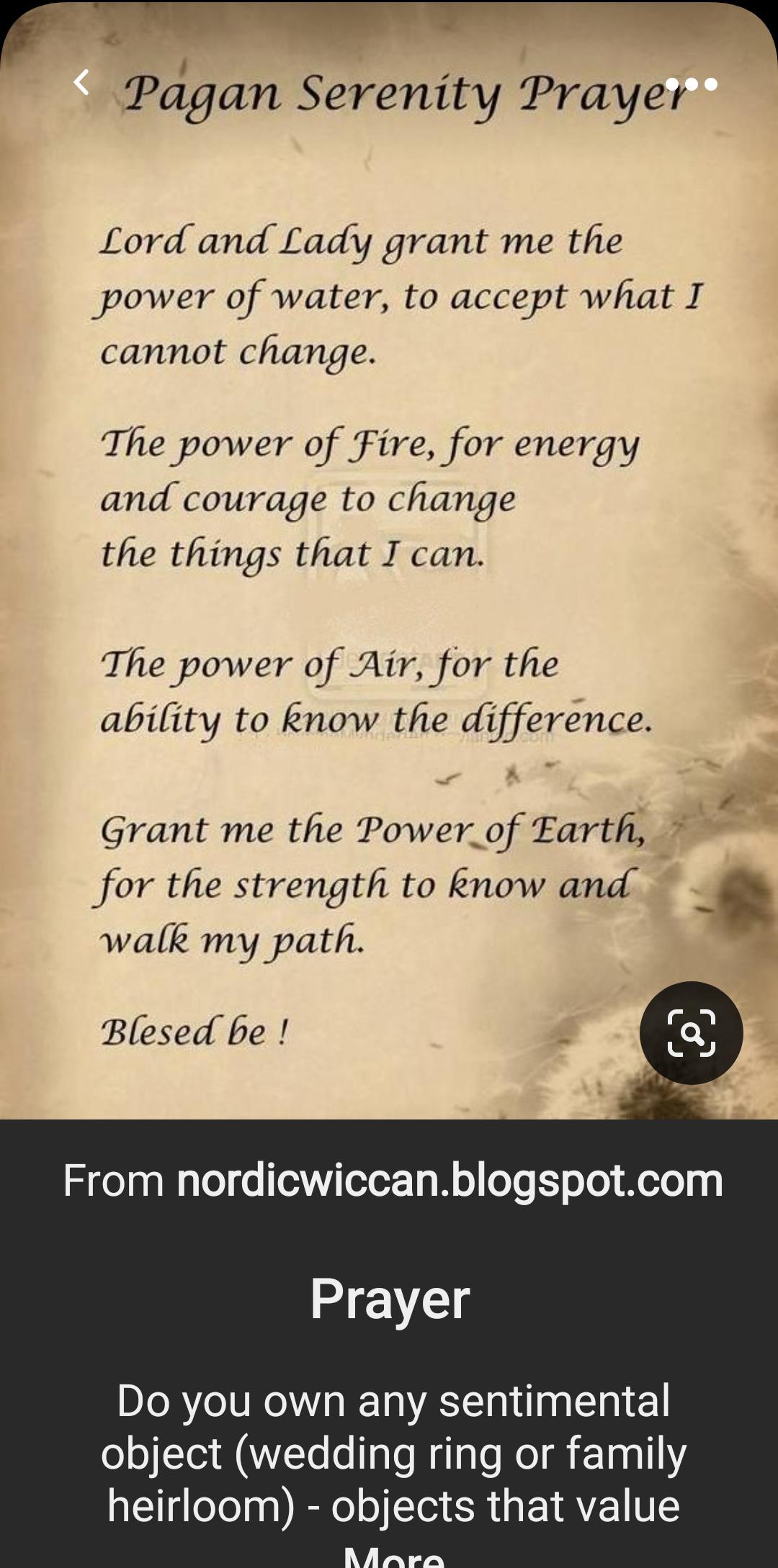This screenshot has width=778, height=1568.
Task: Tap the back chevron at top left
Action: coord(81,82)
